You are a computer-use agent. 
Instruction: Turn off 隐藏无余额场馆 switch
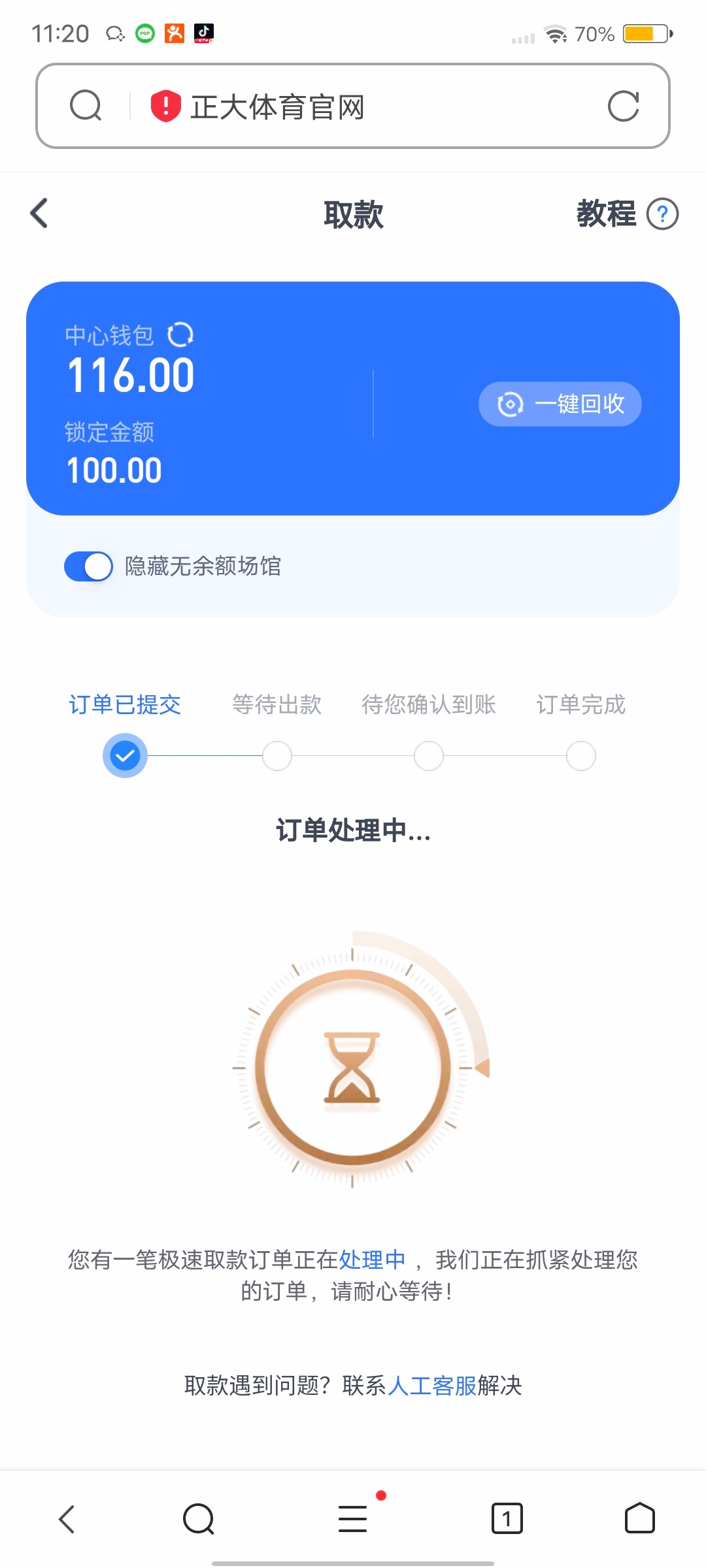click(x=89, y=566)
